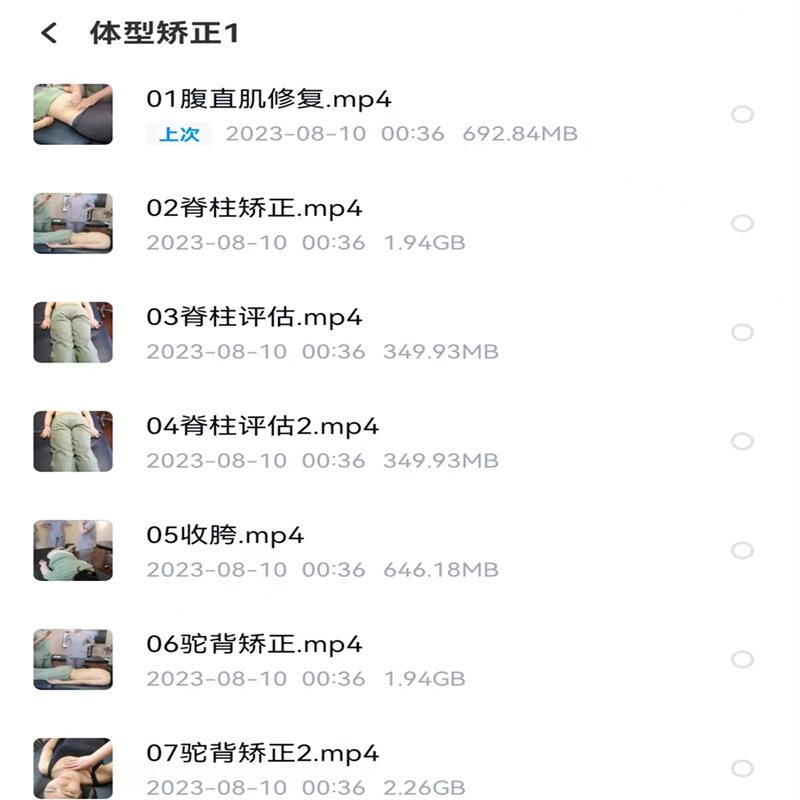Viewport: 800px width, 800px height.
Task: Select the circle for 05收胯.mp4
Action: (x=742, y=551)
